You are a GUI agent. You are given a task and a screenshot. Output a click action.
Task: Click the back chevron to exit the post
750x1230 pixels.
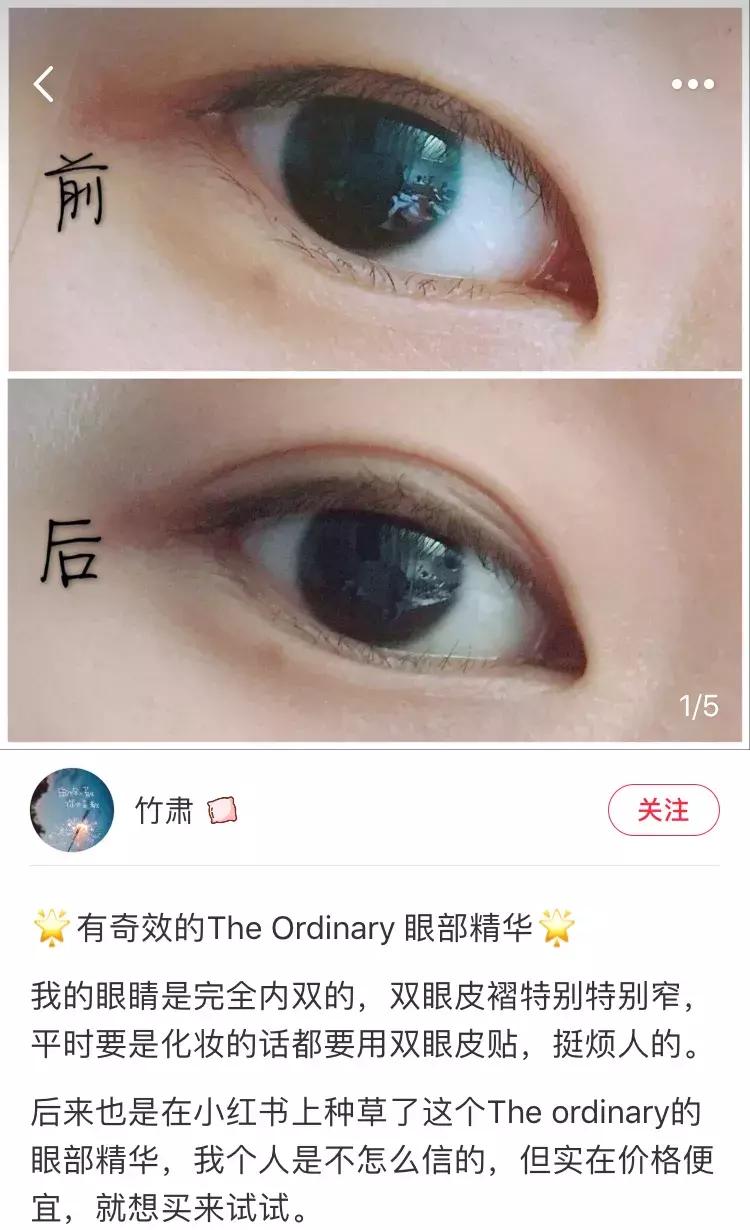(x=42, y=86)
